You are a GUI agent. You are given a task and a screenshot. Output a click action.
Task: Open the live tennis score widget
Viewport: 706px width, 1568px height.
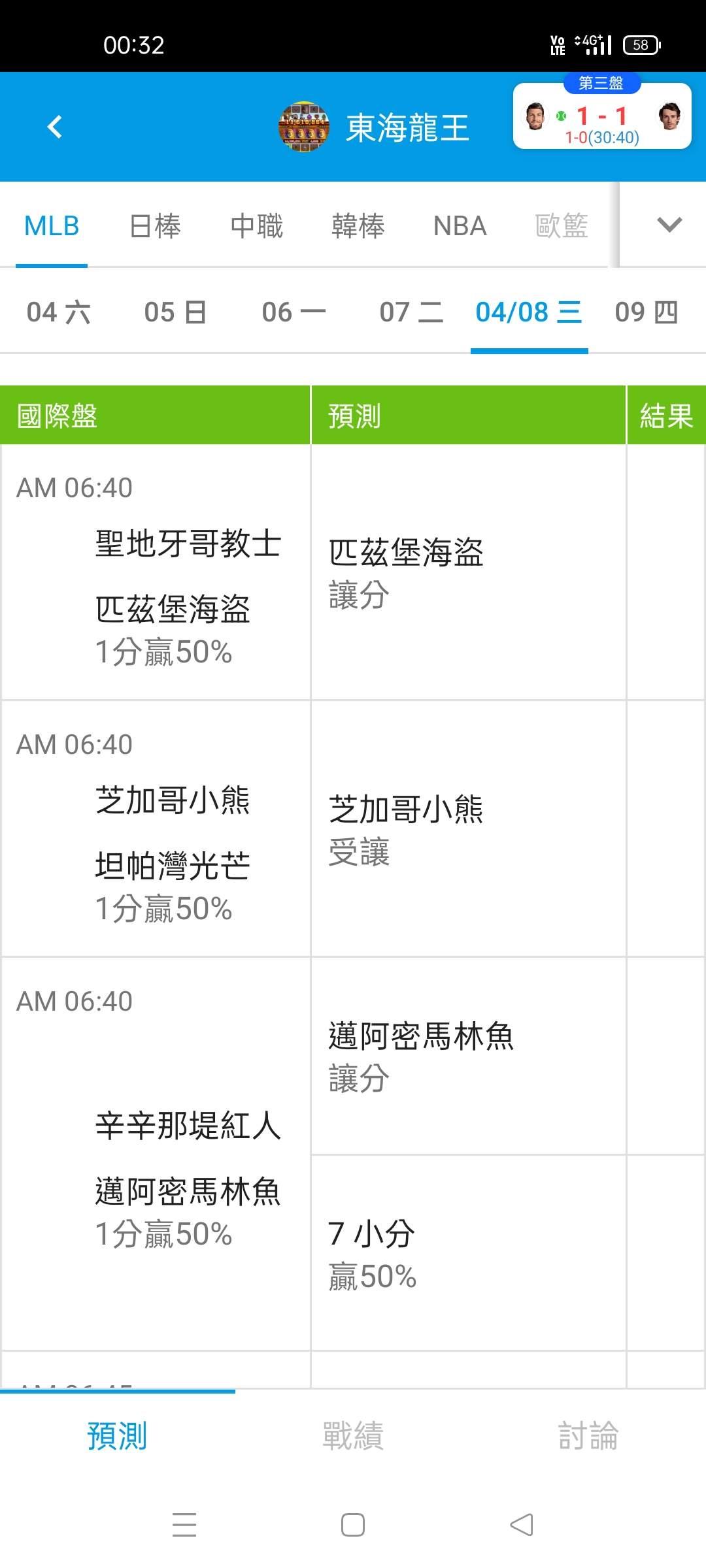coord(602,118)
